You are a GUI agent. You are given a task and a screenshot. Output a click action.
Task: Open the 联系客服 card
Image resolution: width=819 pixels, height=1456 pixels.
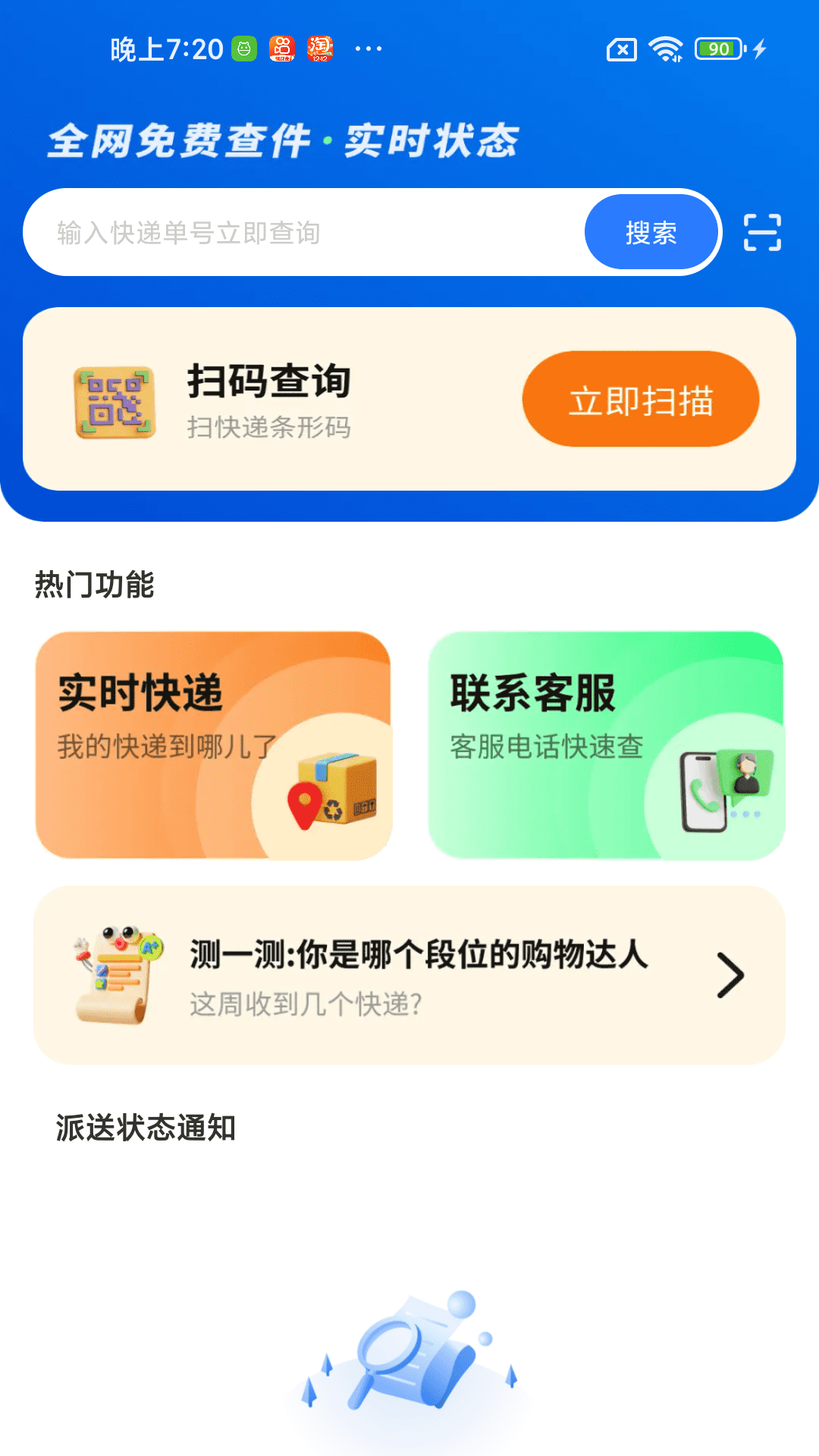(x=606, y=745)
